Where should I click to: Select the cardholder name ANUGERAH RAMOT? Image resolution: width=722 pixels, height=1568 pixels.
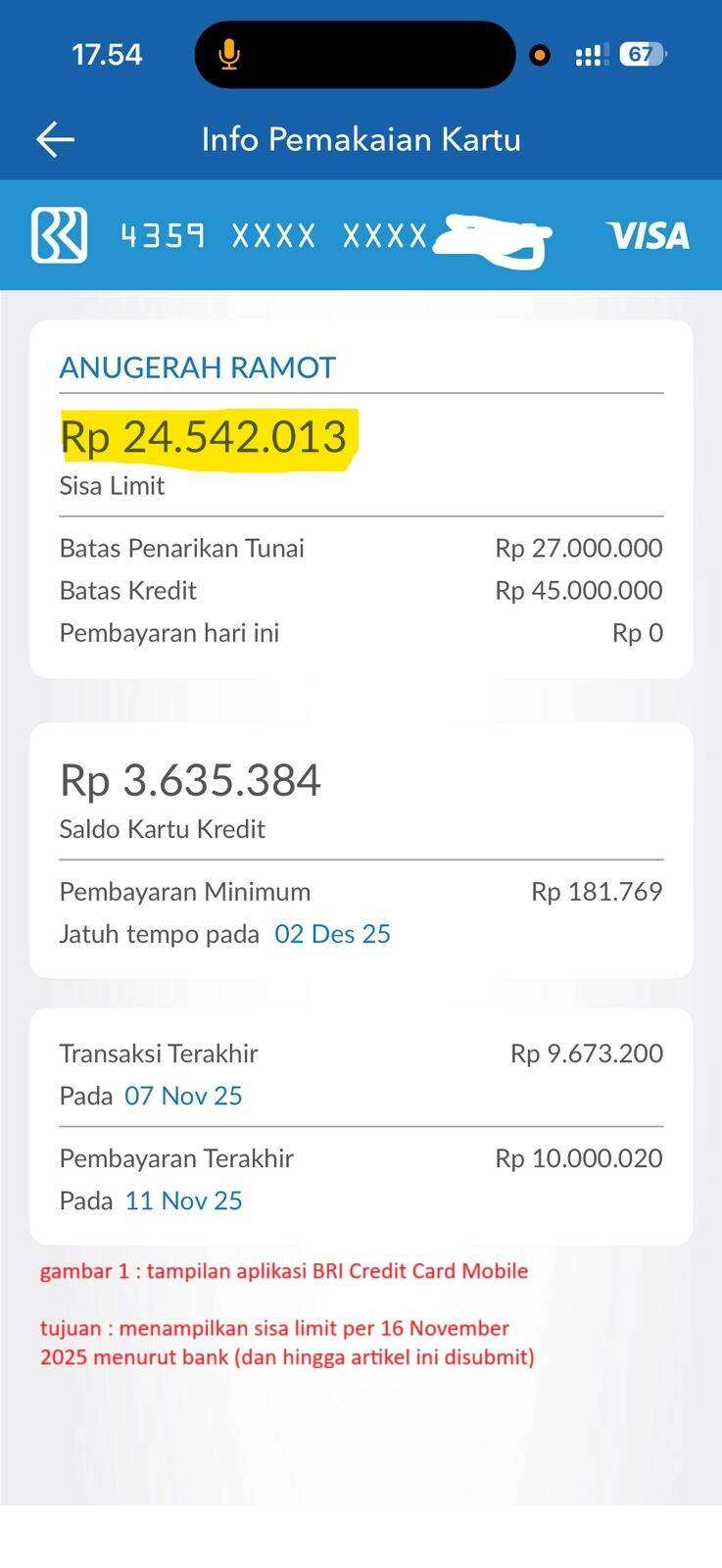pyautogui.click(x=197, y=367)
